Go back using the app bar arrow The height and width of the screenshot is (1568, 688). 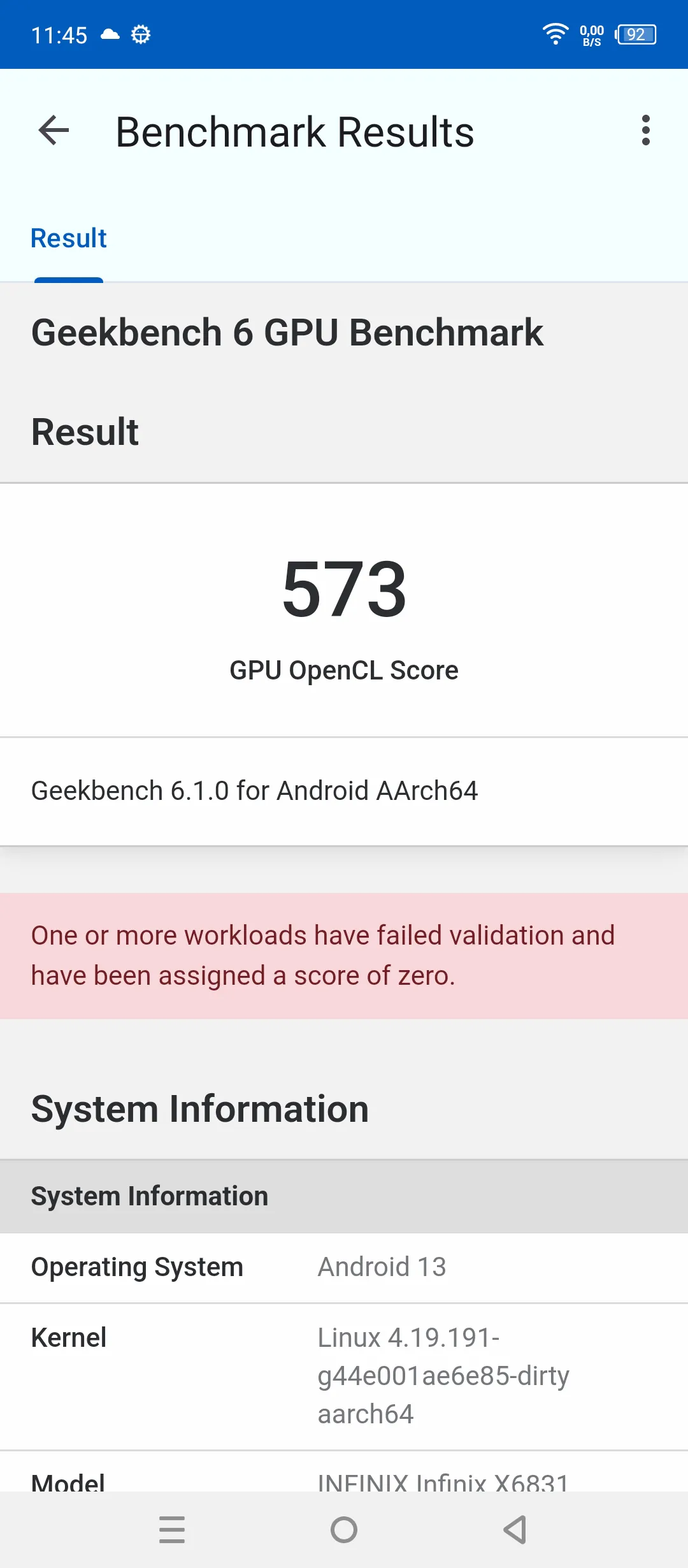point(54,131)
